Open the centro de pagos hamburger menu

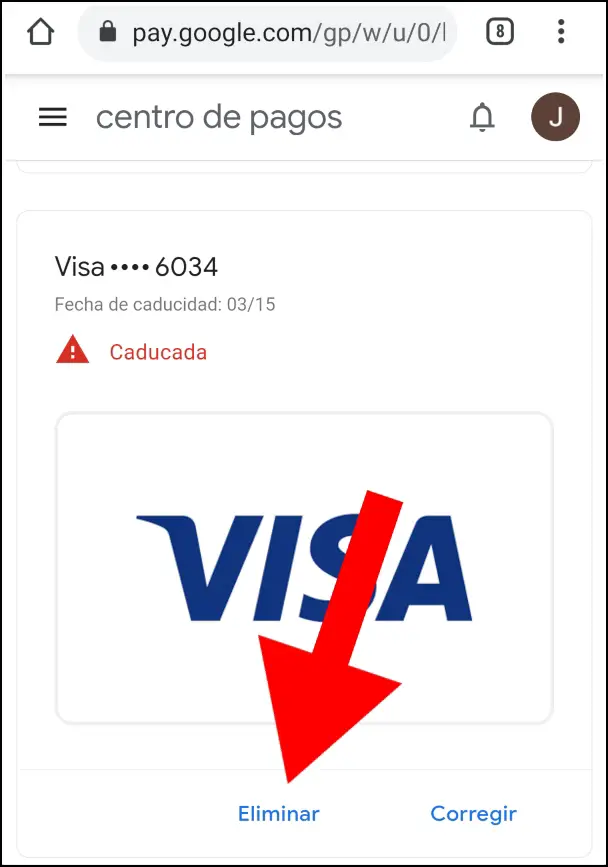click(52, 118)
